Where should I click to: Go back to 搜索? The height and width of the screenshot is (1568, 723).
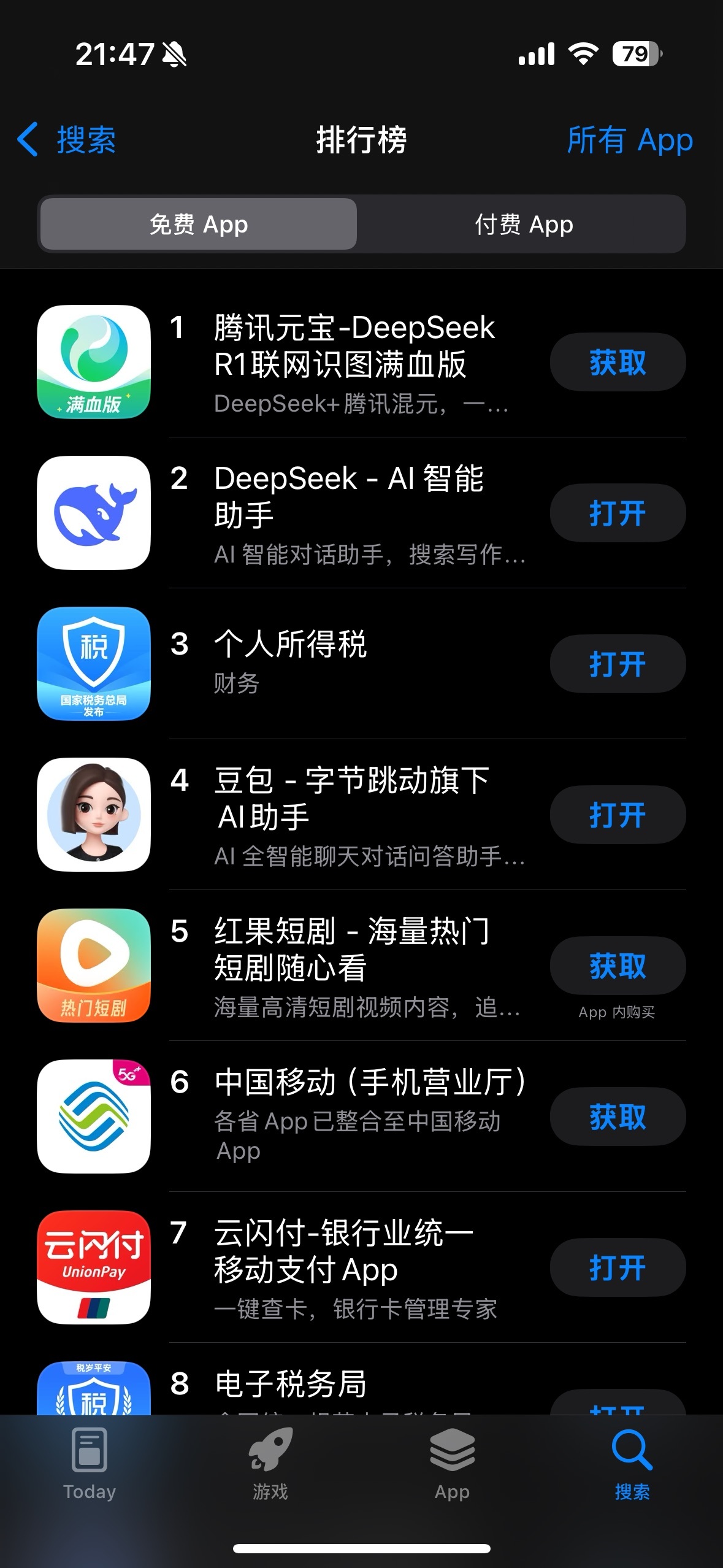click(66, 140)
